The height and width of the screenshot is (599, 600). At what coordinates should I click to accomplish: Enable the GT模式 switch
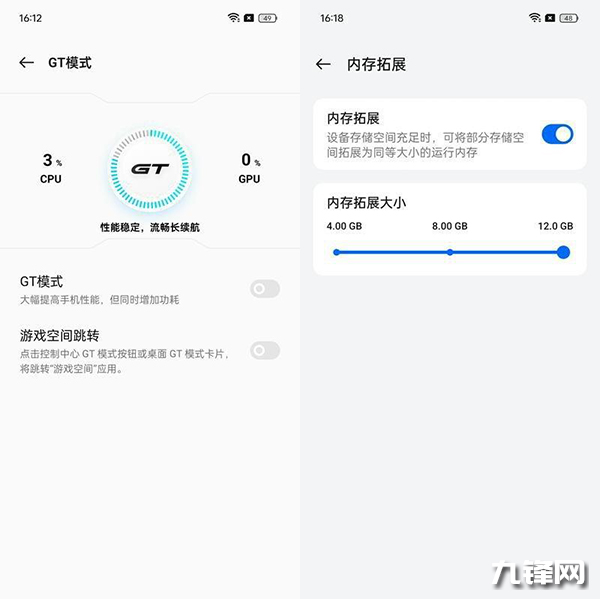[265, 289]
